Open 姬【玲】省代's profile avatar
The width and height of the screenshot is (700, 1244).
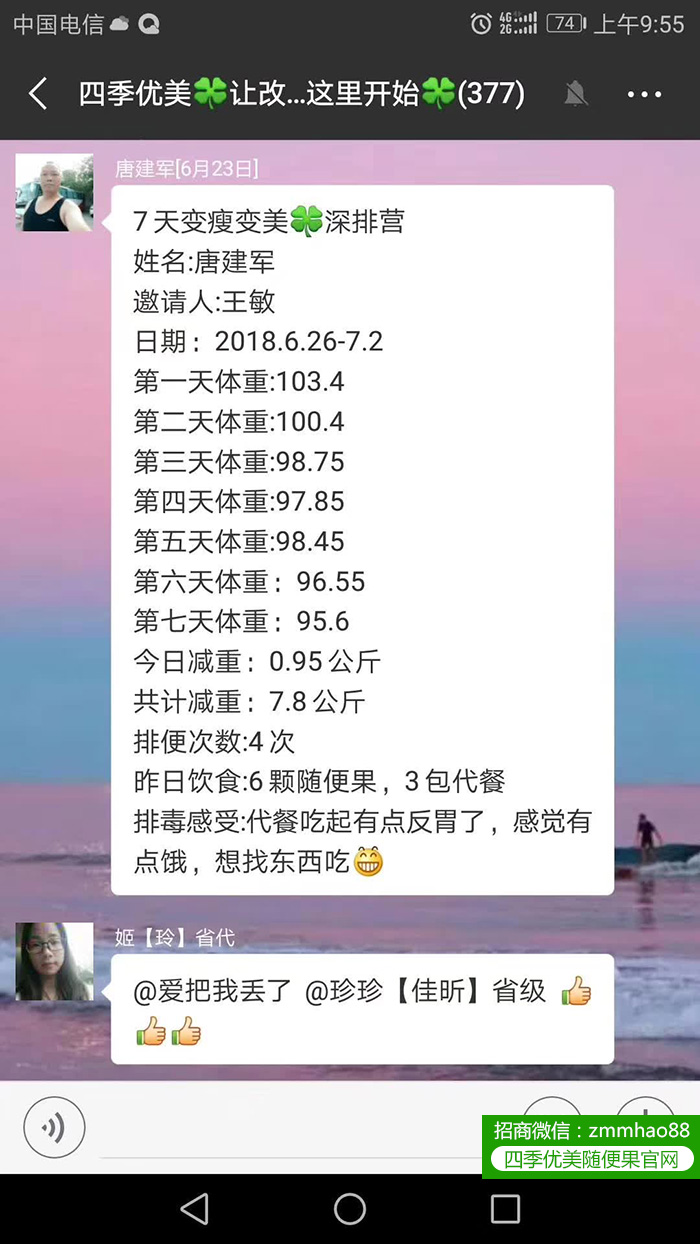(54, 961)
